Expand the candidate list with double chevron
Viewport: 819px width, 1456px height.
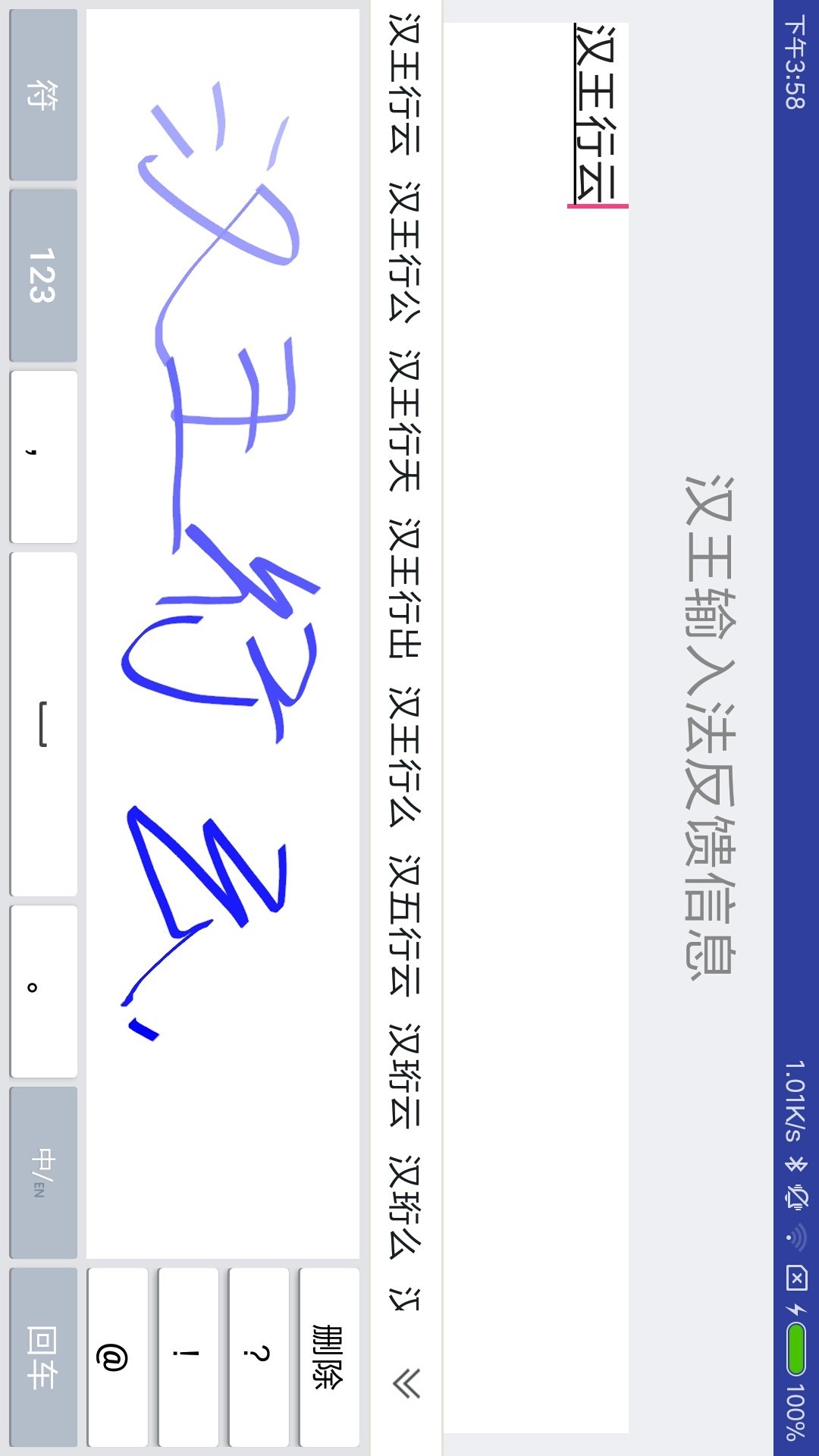[406, 1383]
